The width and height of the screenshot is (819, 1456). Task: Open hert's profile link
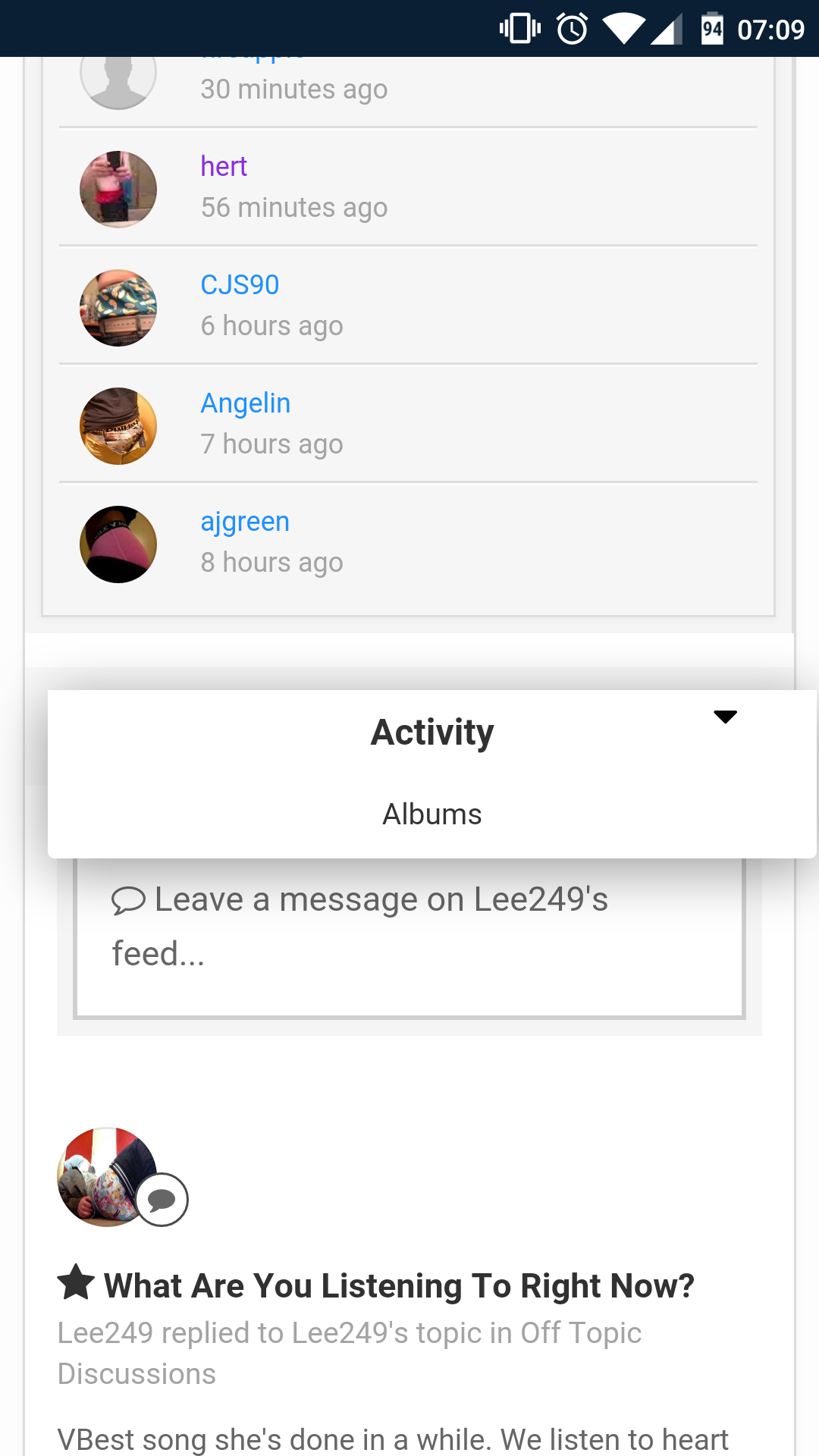click(x=224, y=166)
